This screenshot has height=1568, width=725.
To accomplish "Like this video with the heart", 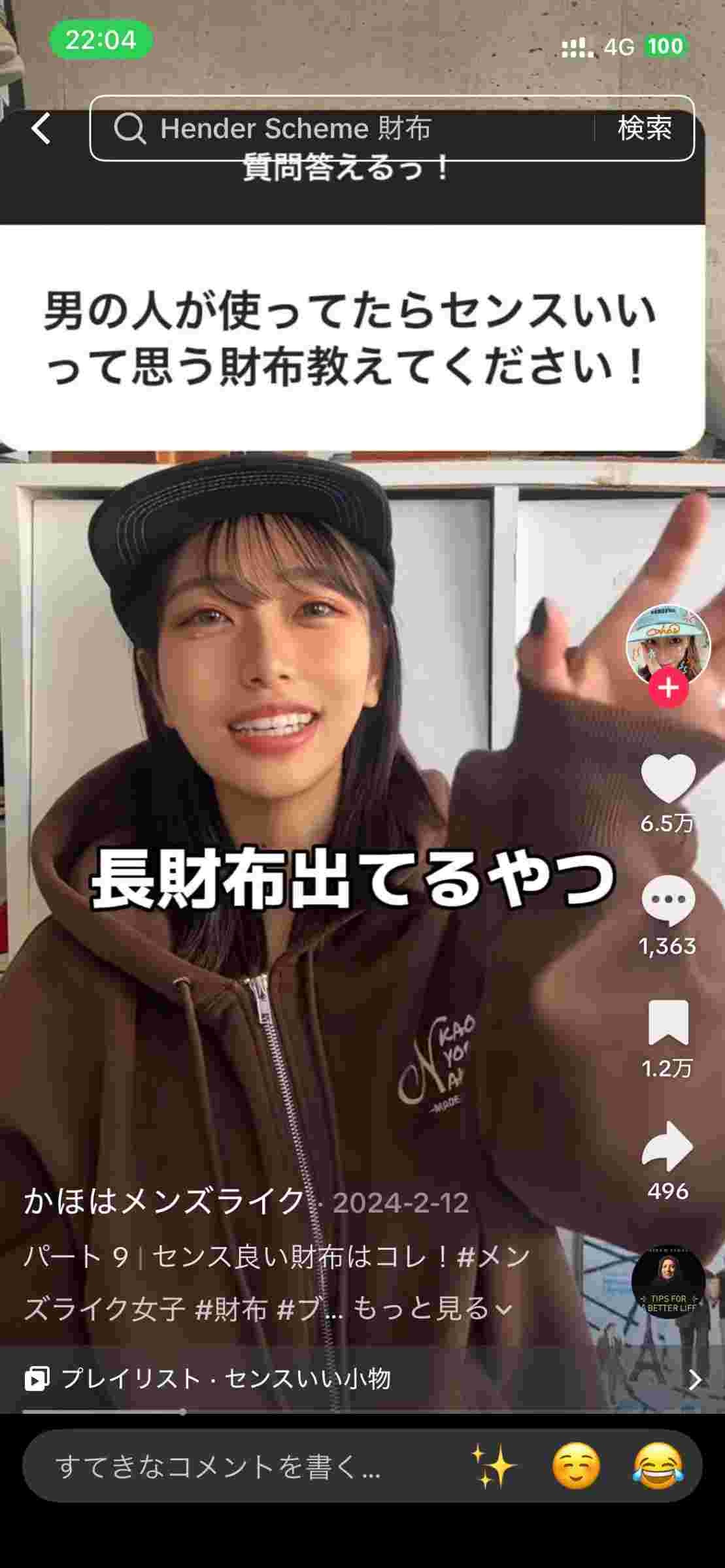I will pyautogui.click(x=667, y=777).
